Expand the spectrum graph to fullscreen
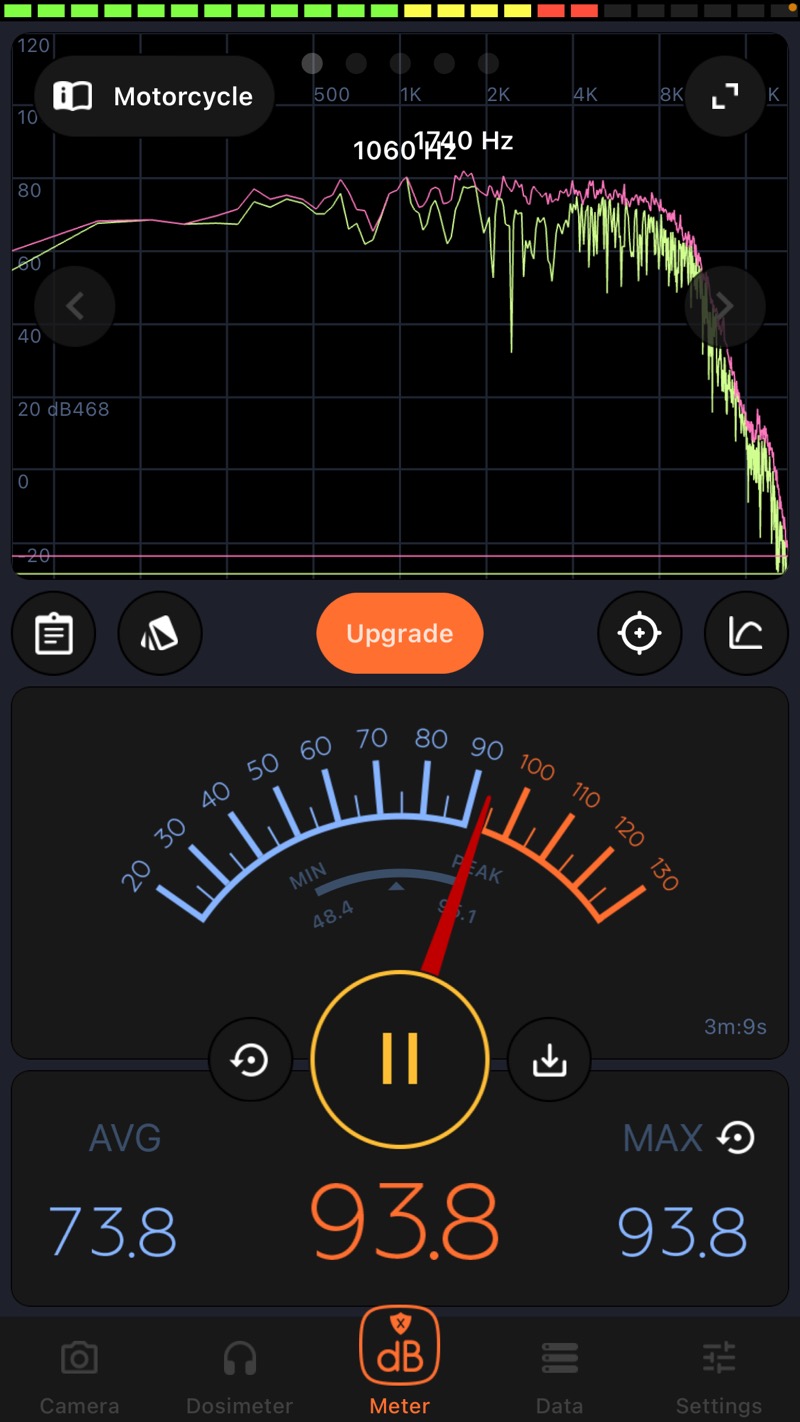The height and width of the screenshot is (1422, 800). tap(724, 96)
